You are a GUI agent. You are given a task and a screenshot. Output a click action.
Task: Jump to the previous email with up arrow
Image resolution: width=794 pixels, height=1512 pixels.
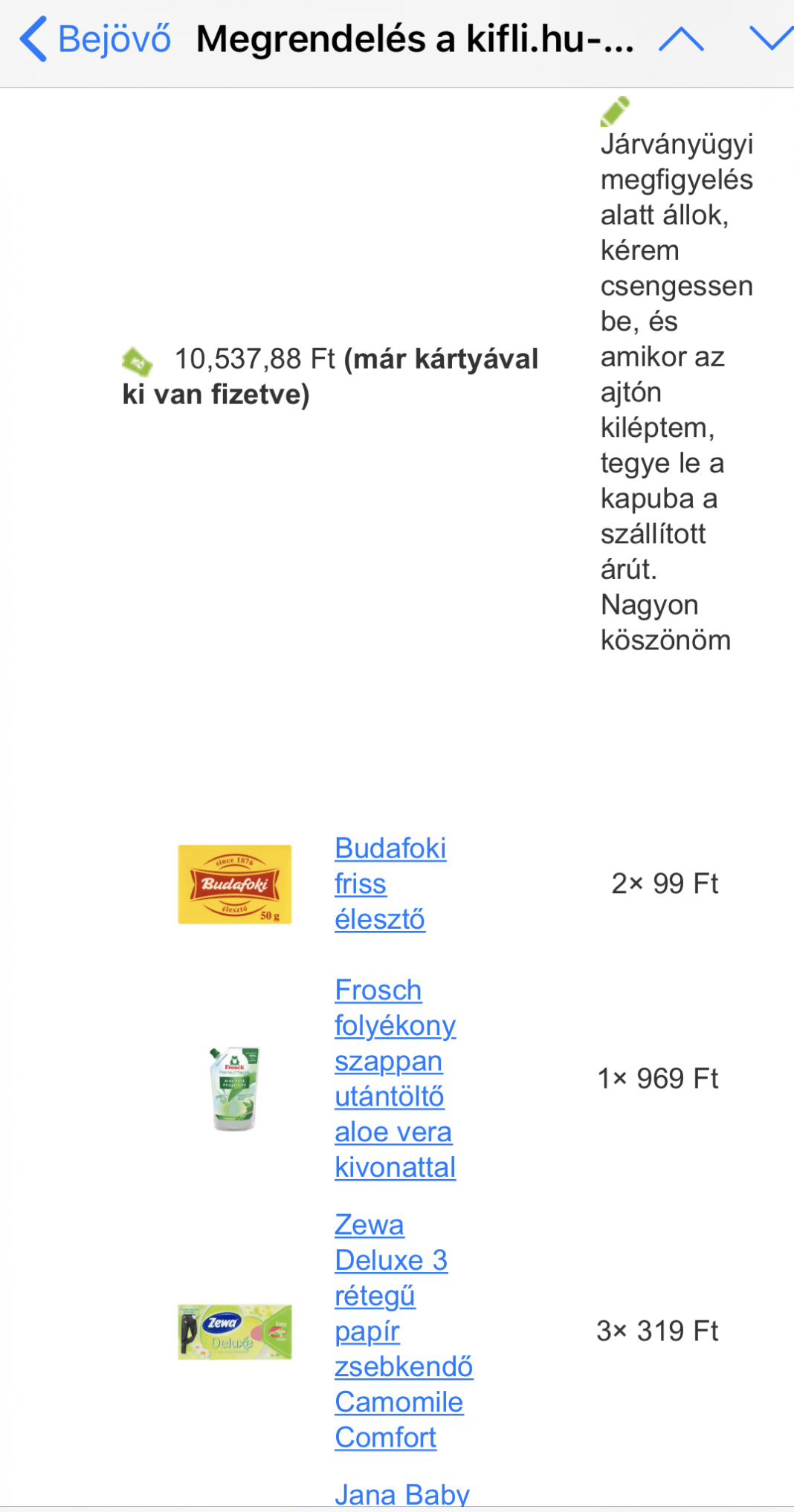(680, 39)
